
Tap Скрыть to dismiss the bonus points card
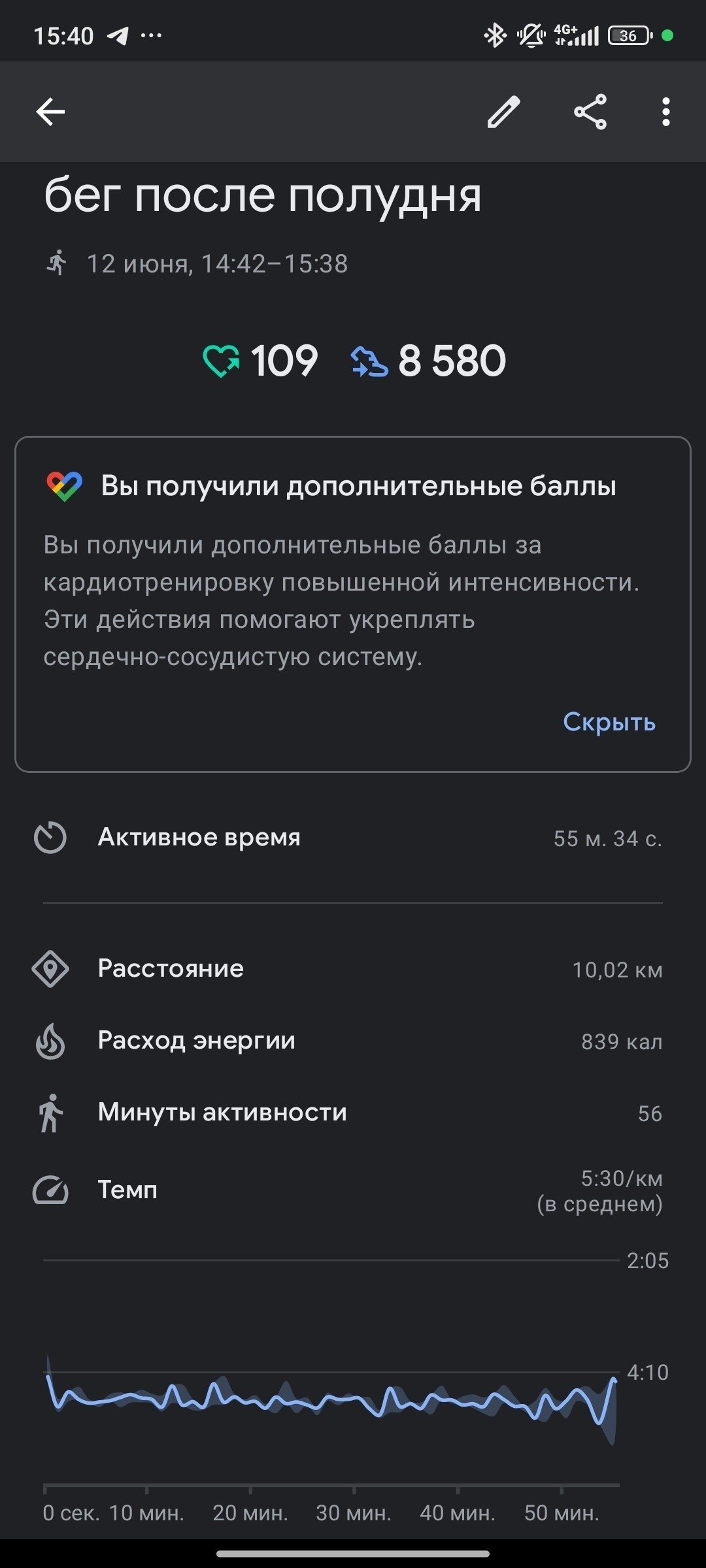pos(609,722)
